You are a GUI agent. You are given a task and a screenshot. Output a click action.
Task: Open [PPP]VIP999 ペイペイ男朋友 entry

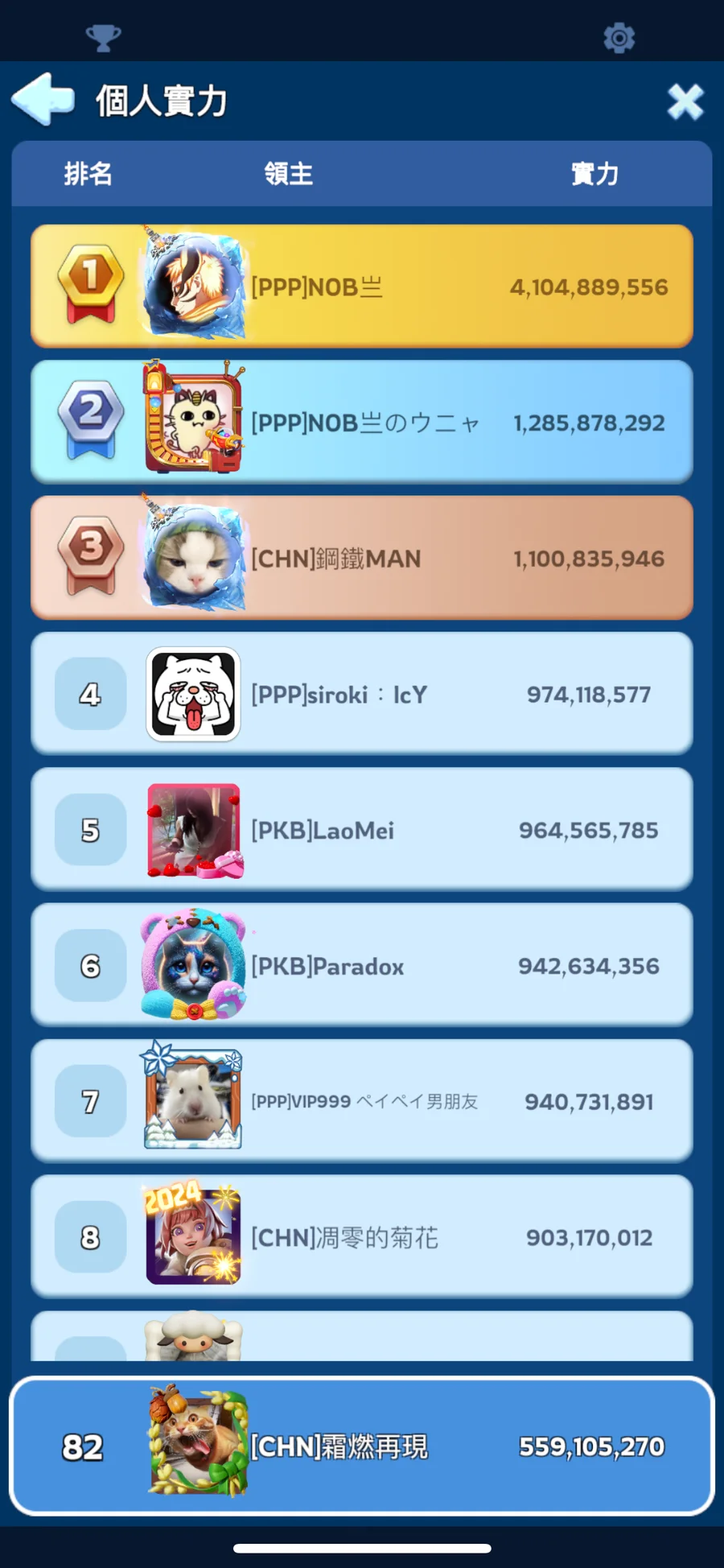[362, 1101]
